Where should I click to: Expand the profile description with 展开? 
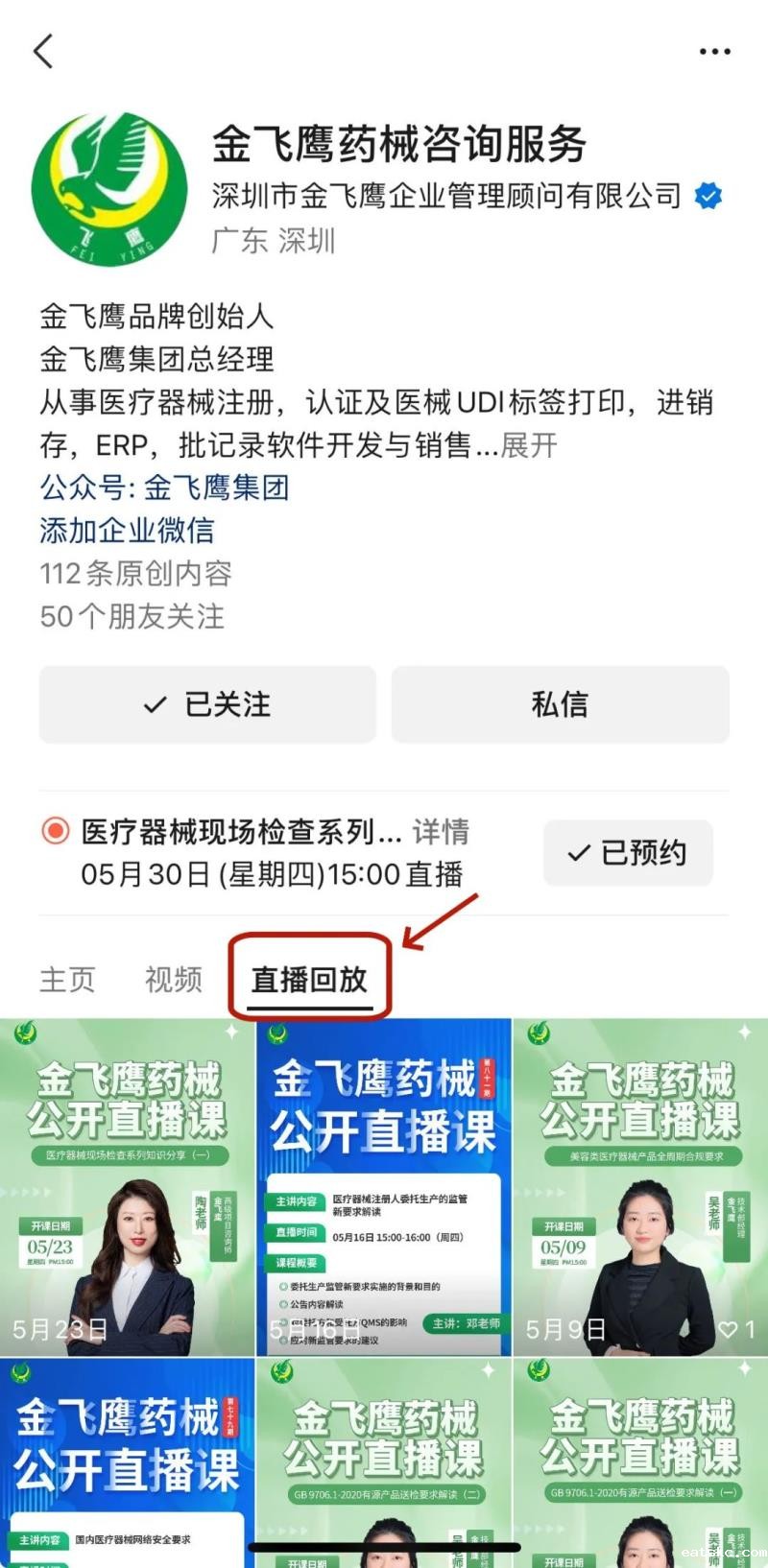pyautogui.click(x=529, y=445)
